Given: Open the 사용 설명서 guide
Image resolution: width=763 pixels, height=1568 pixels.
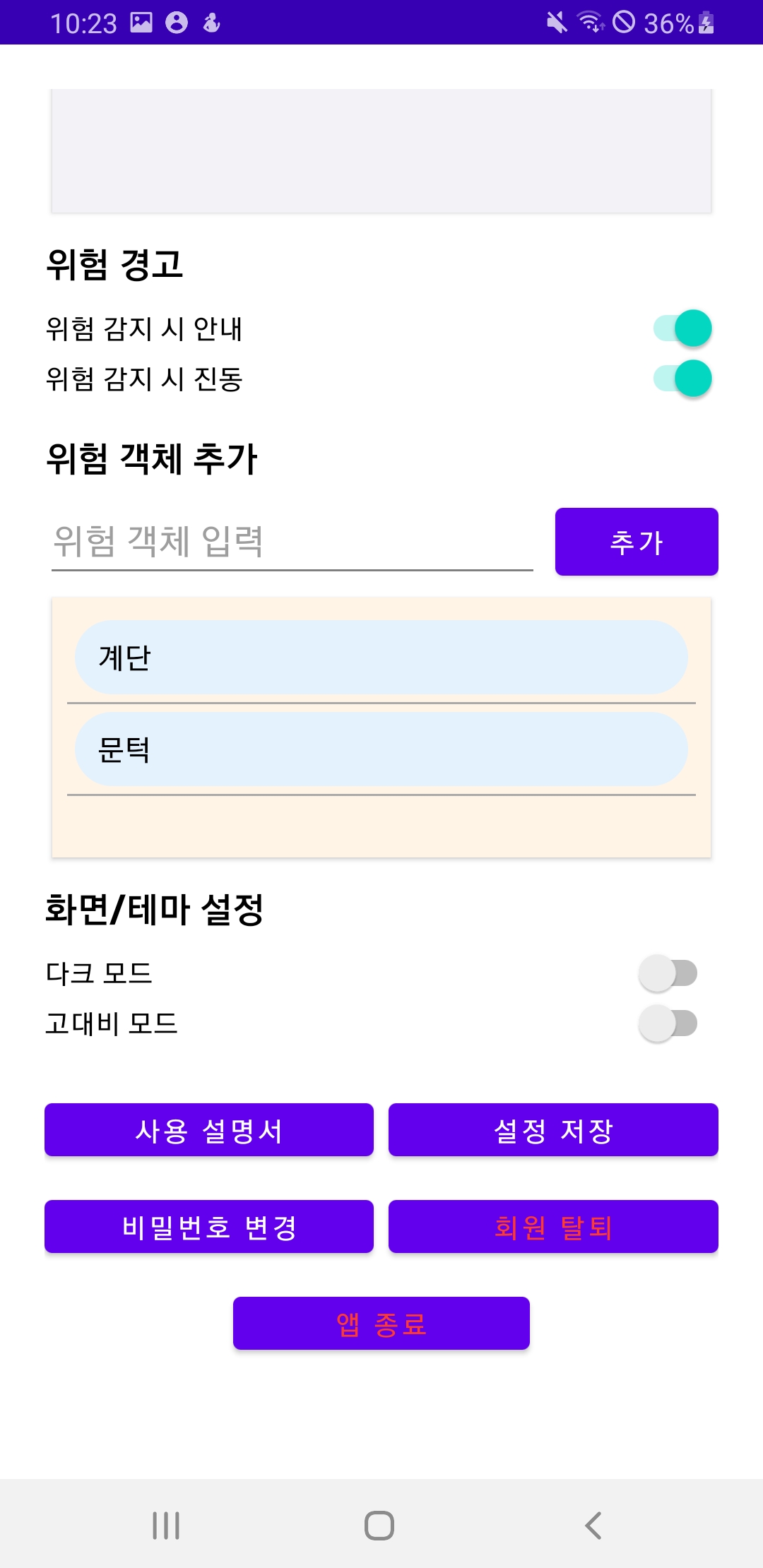Looking at the screenshot, I should [208, 1130].
